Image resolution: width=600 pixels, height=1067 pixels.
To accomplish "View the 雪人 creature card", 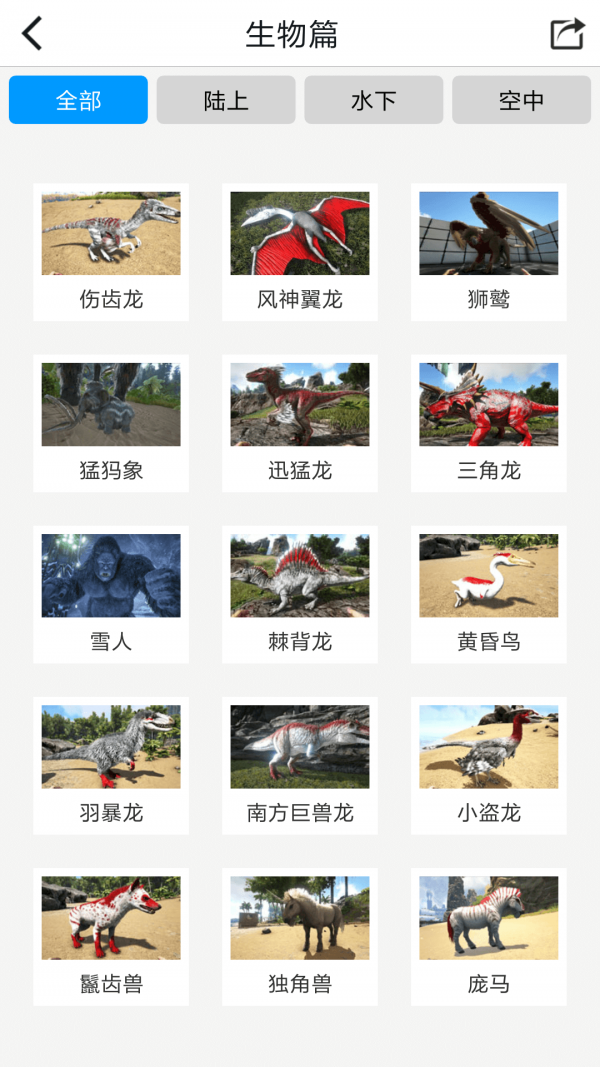I will [111, 594].
